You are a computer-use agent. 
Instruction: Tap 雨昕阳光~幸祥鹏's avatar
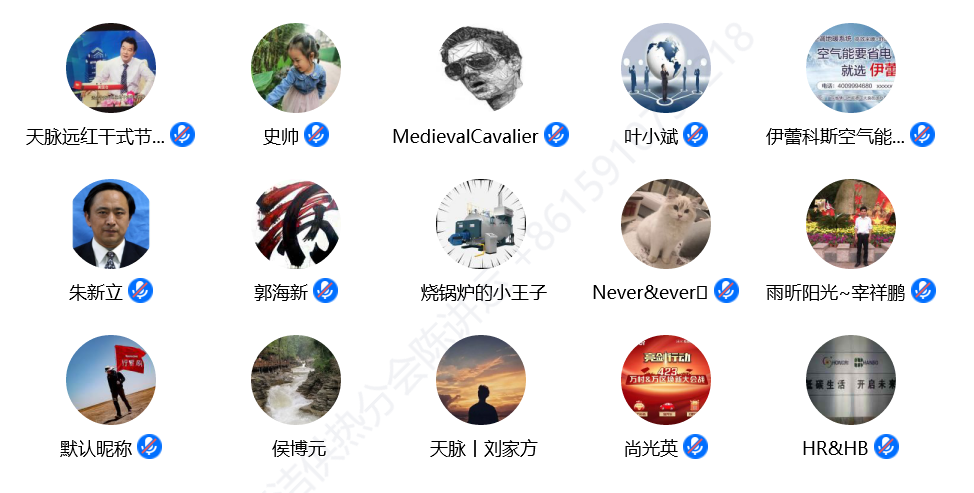point(851,224)
